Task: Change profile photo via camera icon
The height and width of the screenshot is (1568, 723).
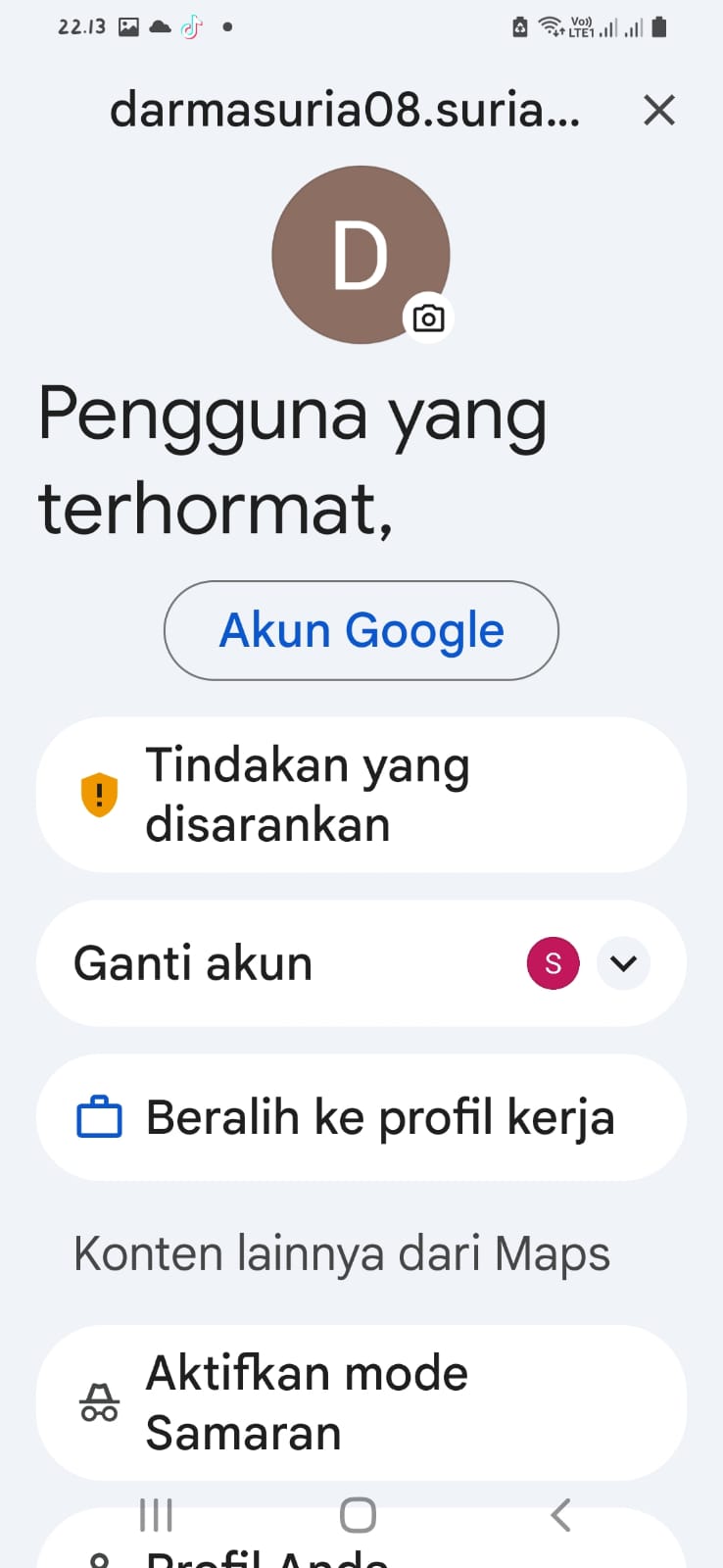Action: click(428, 318)
